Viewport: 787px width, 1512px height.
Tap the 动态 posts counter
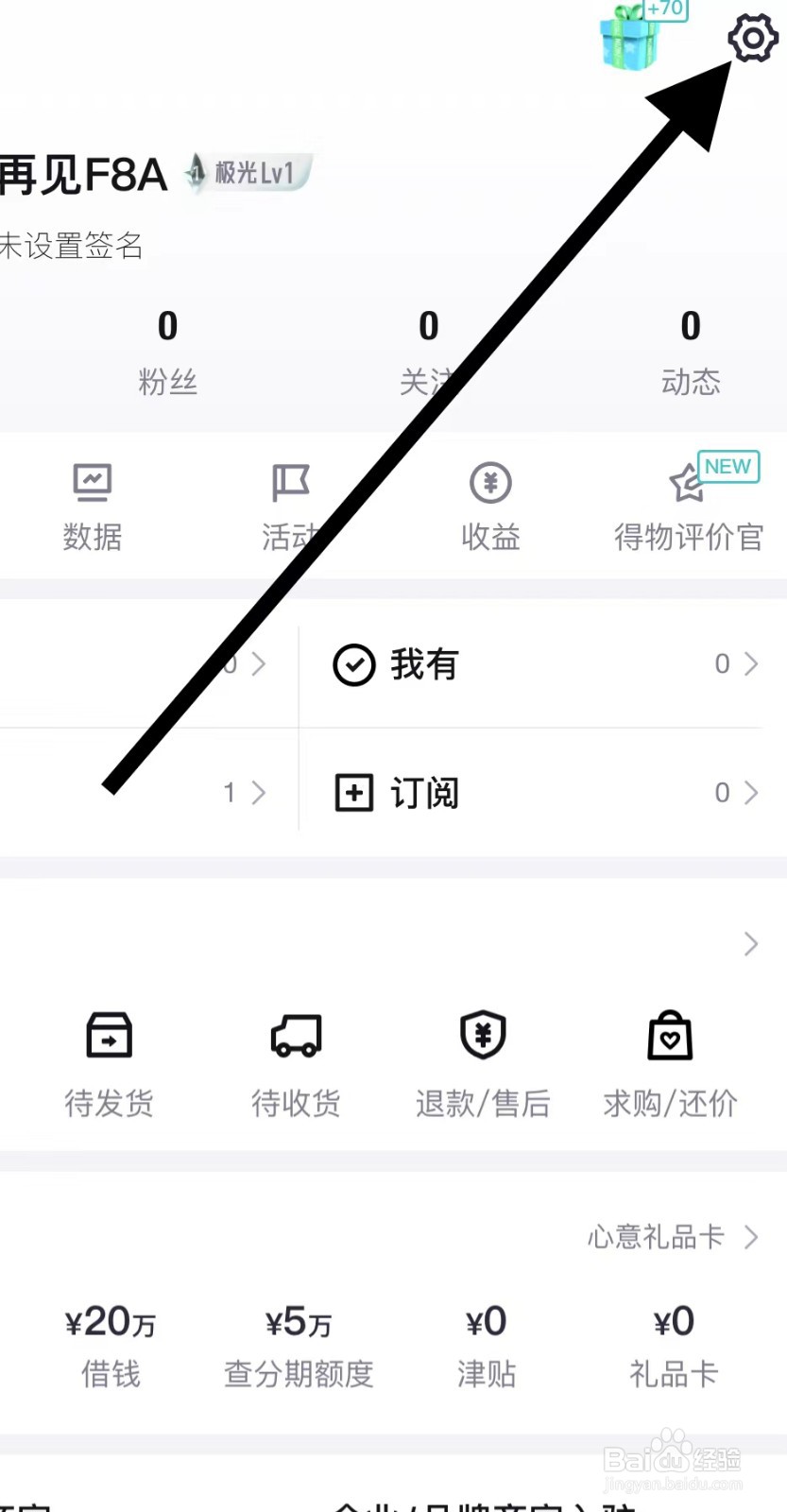(691, 354)
